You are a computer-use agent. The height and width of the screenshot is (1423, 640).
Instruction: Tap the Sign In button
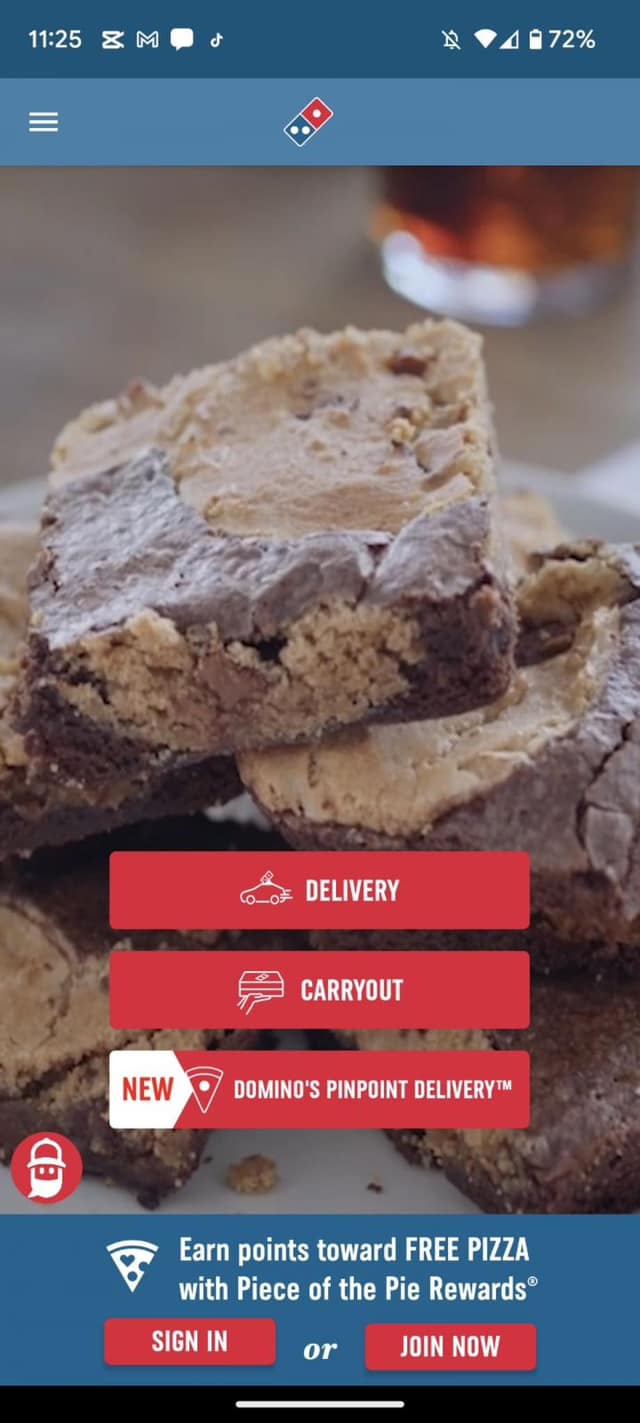pyautogui.click(x=190, y=1342)
